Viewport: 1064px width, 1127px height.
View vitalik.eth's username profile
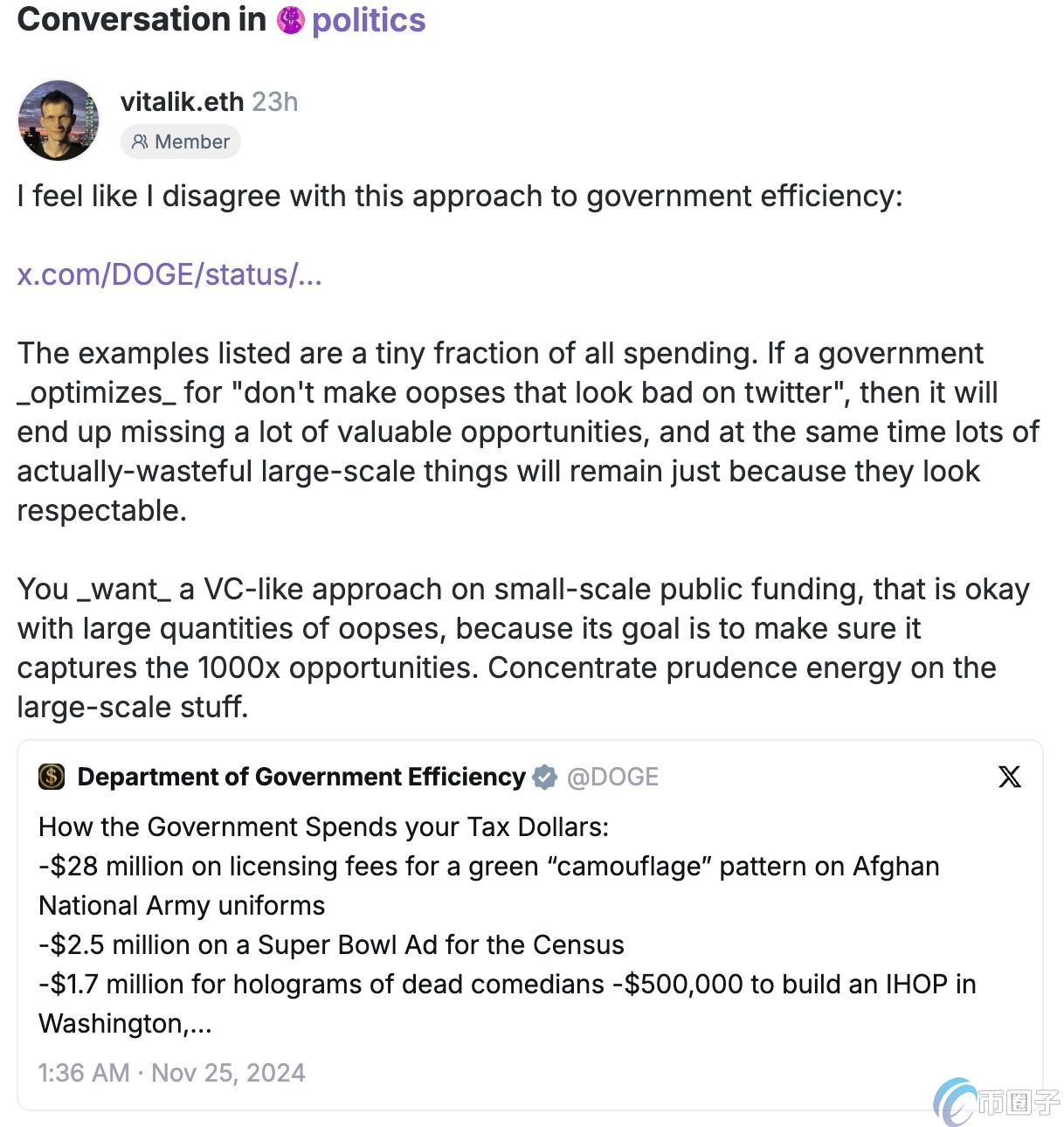(x=182, y=101)
